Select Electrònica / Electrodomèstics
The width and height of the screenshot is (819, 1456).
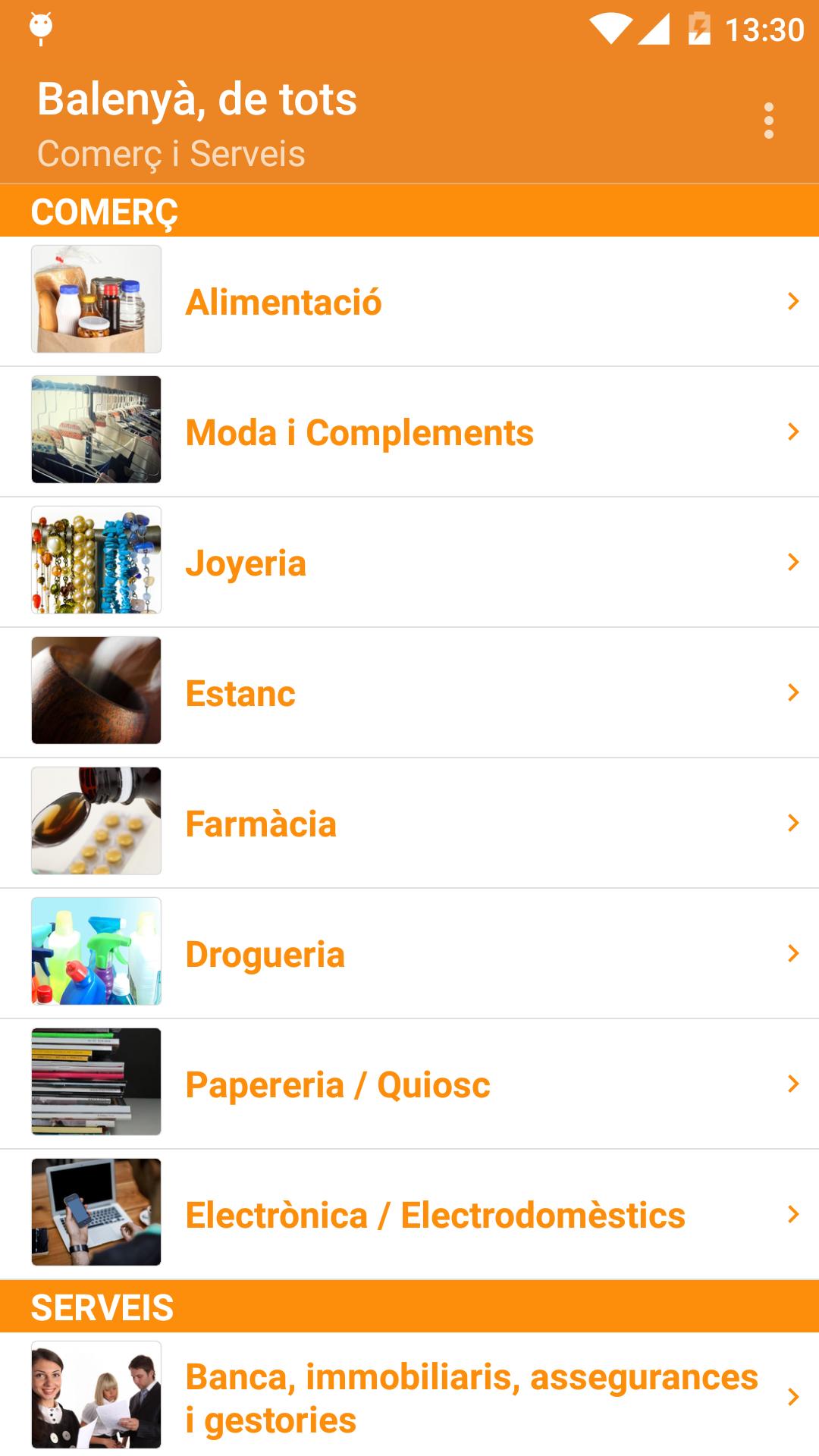point(409,1215)
